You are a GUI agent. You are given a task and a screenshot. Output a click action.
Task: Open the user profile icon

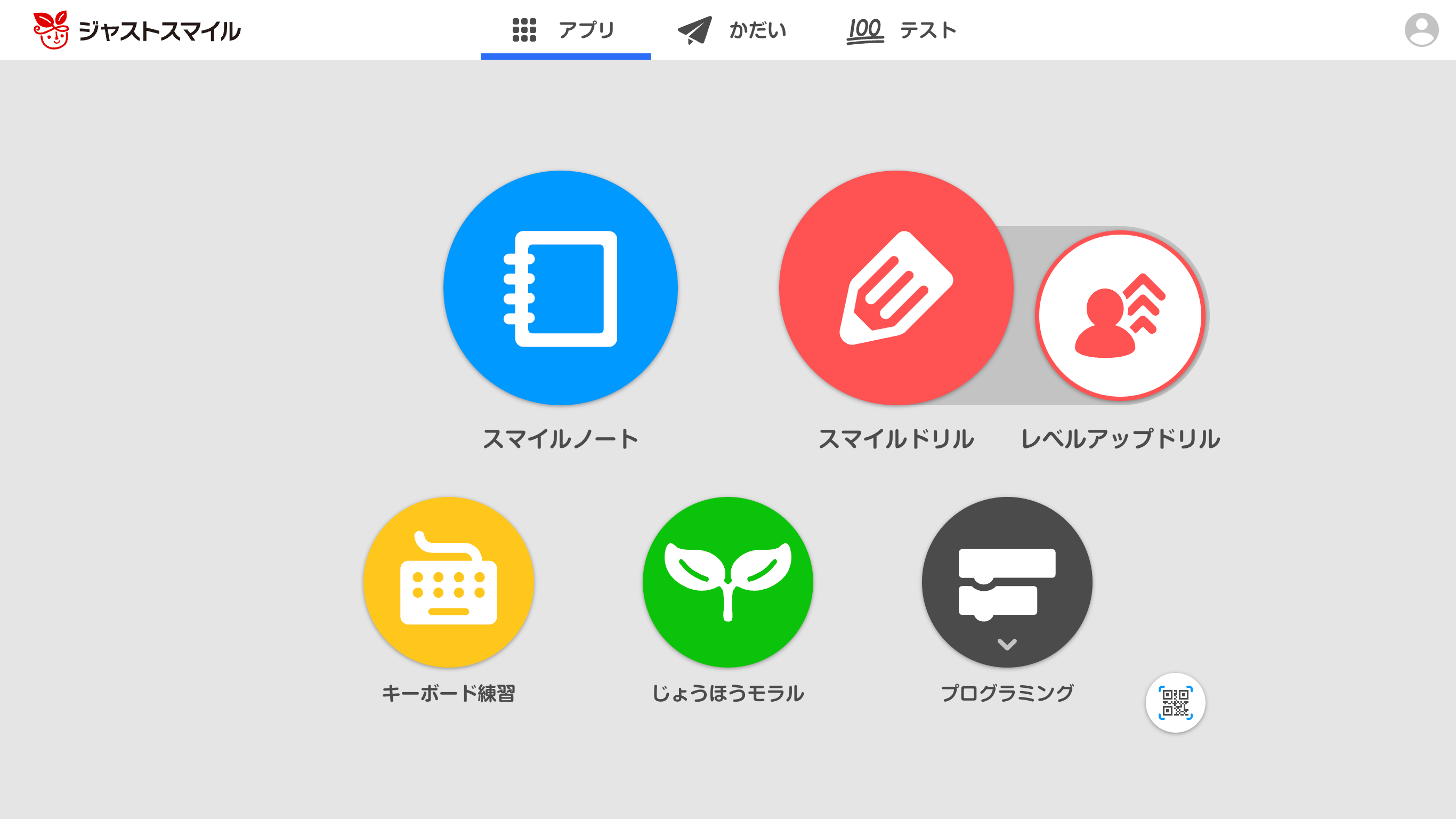1421,30
